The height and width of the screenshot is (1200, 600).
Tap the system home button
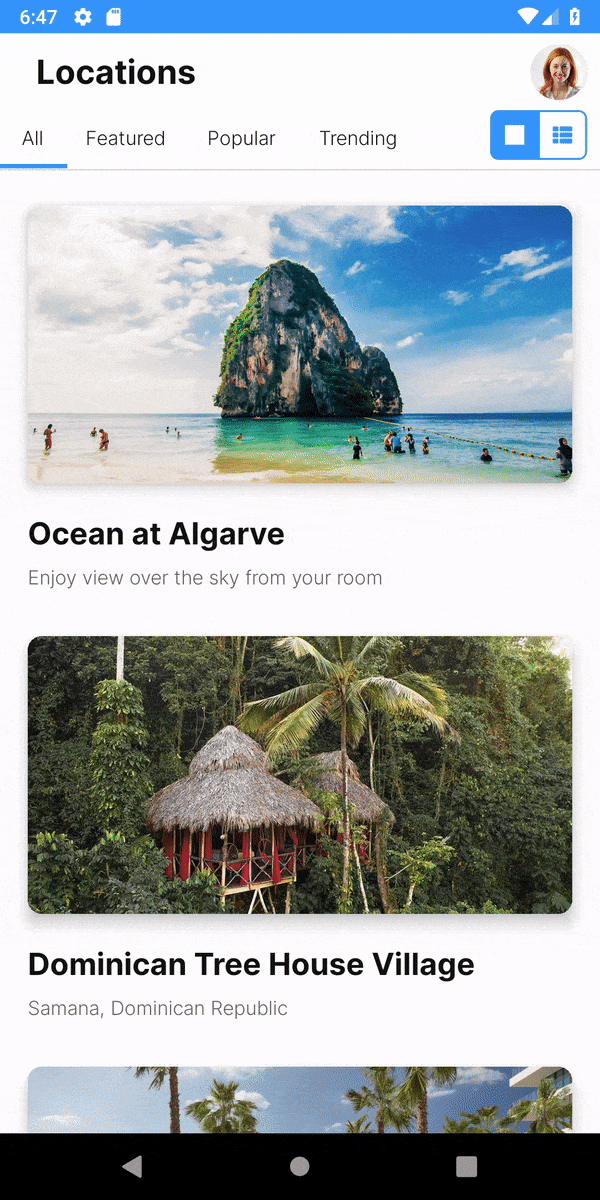300,1166
